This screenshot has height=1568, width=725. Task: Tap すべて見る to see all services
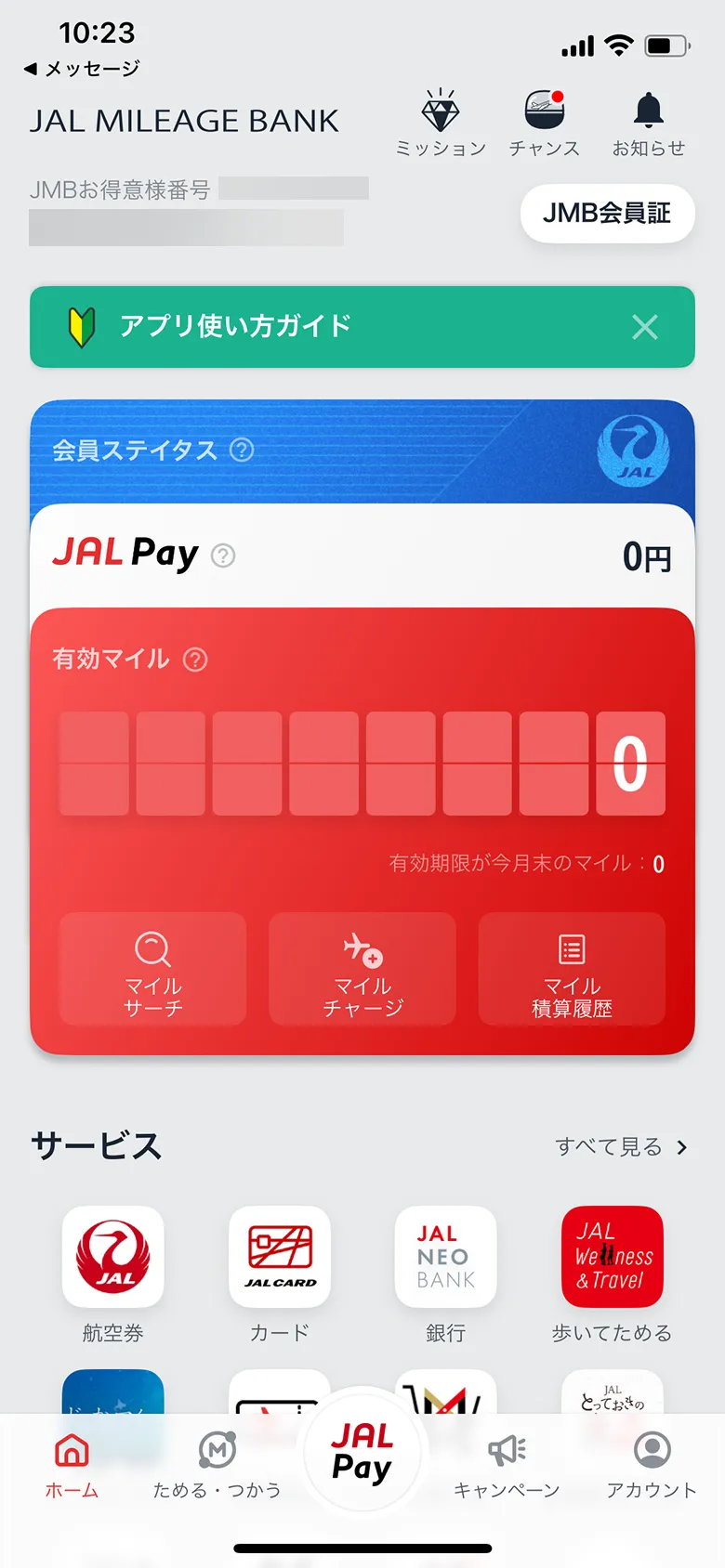(x=621, y=1147)
